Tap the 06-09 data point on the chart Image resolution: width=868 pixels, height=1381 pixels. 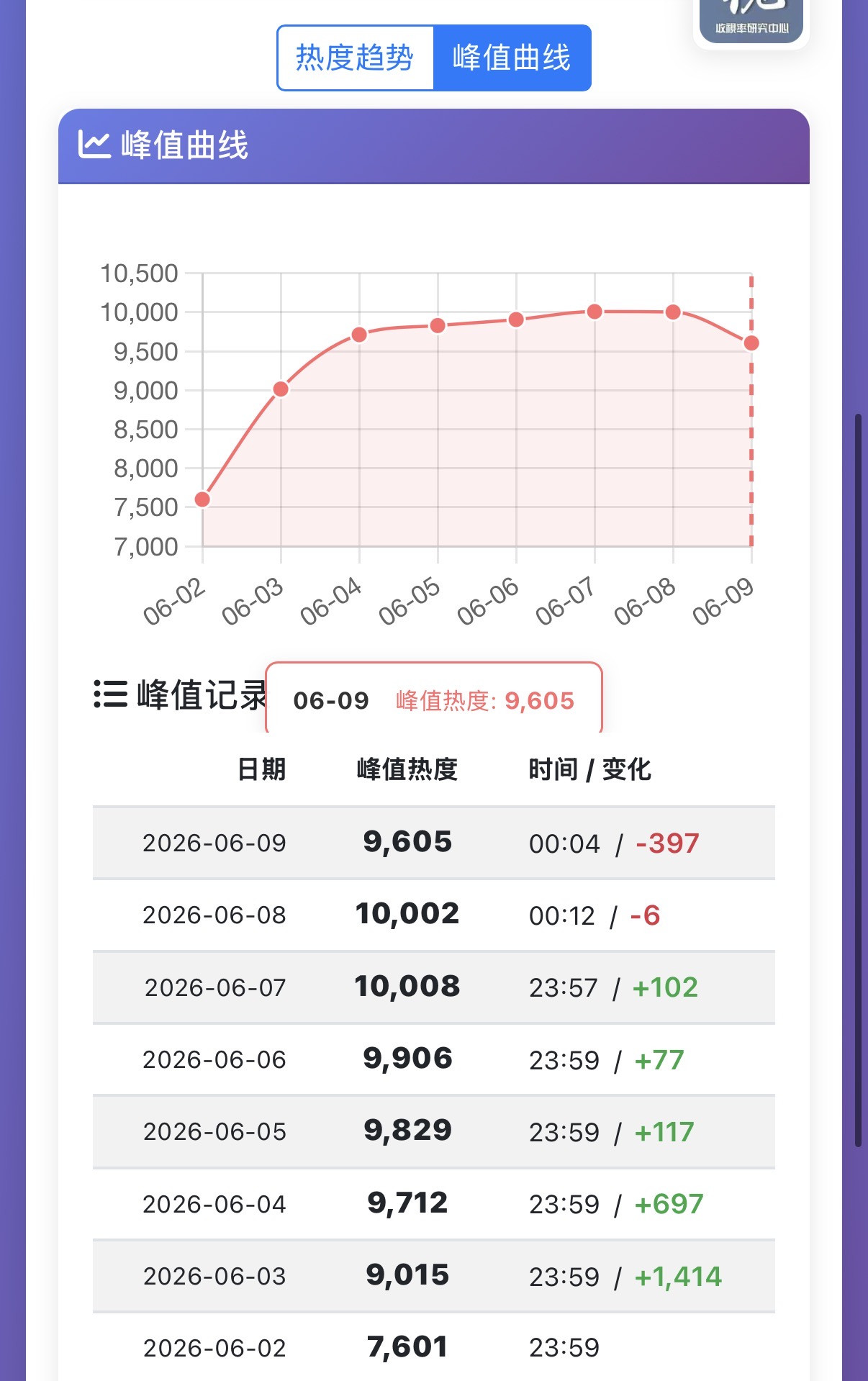pyautogui.click(x=751, y=343)
